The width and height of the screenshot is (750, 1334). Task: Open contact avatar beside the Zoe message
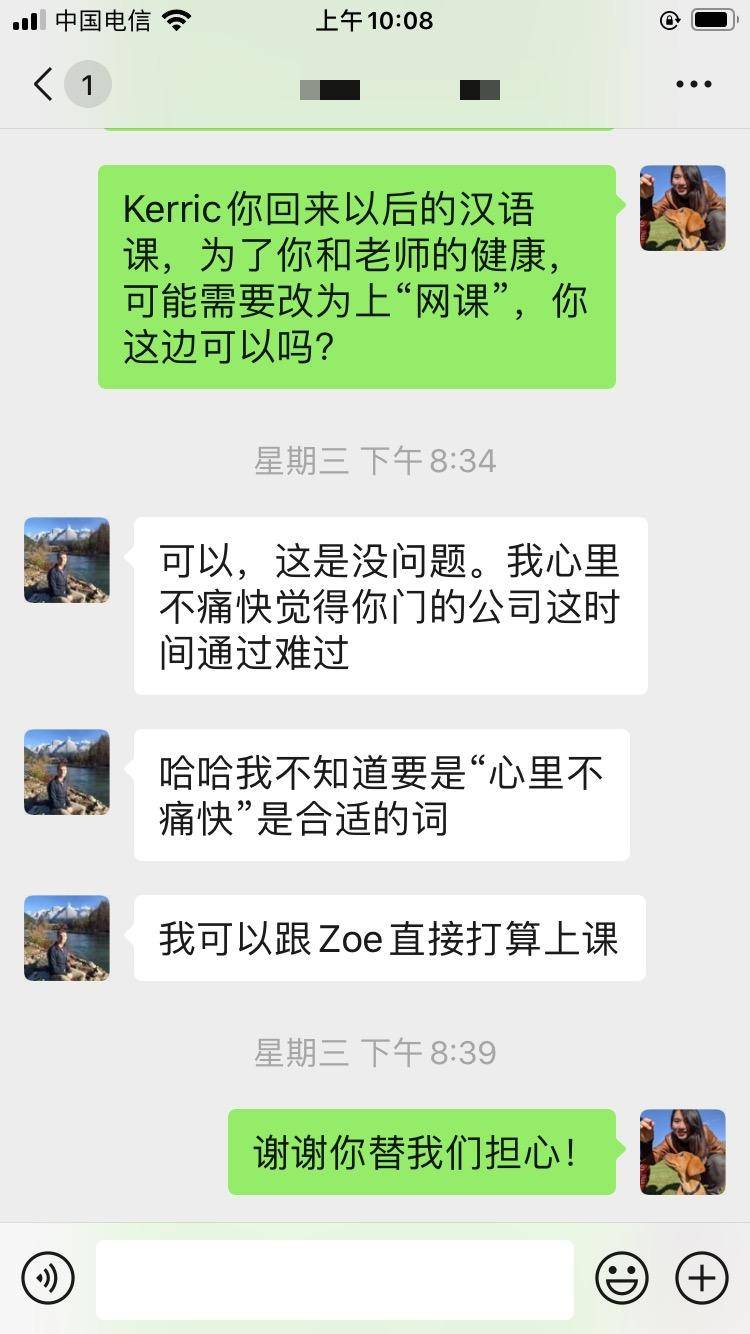[x=67, y=938]
